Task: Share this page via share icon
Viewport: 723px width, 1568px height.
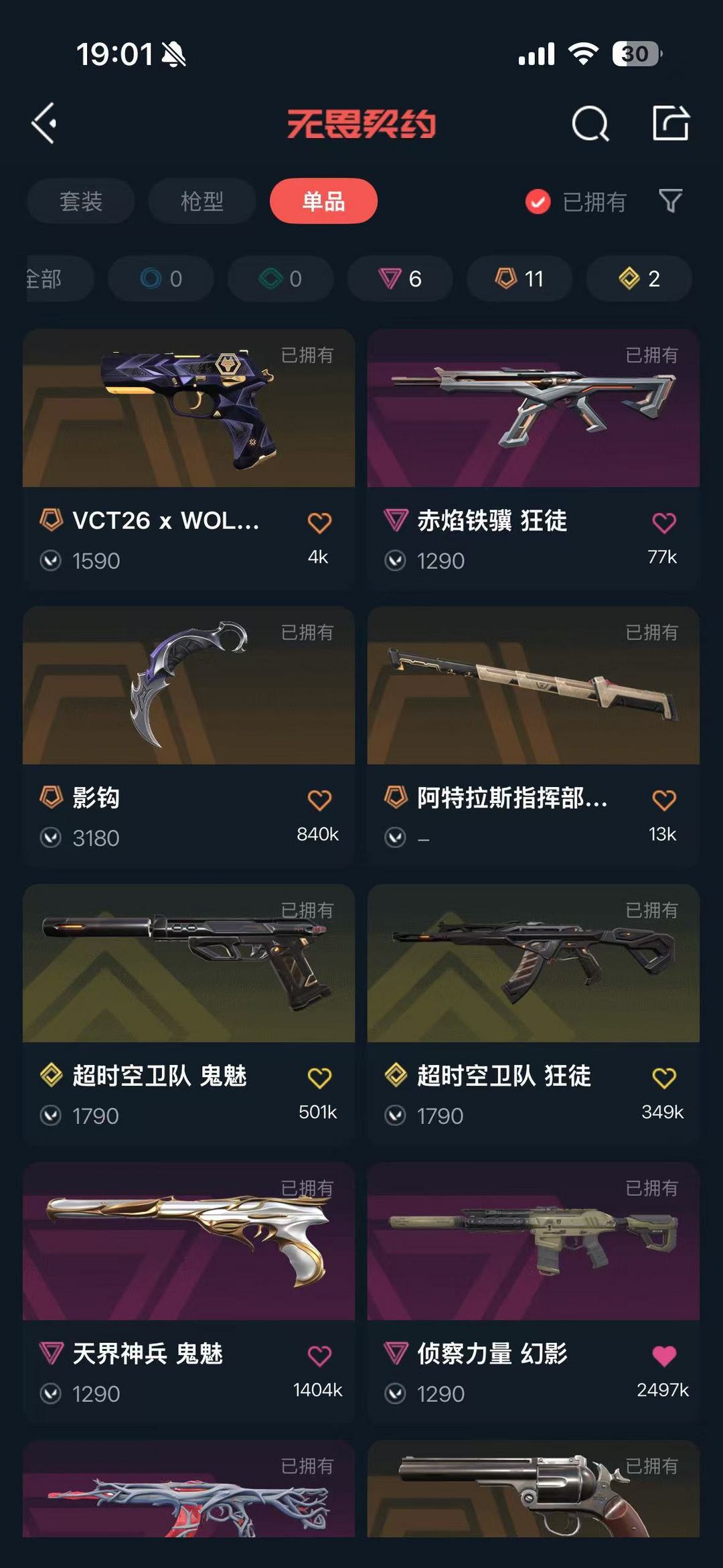Action: (671, 123)
